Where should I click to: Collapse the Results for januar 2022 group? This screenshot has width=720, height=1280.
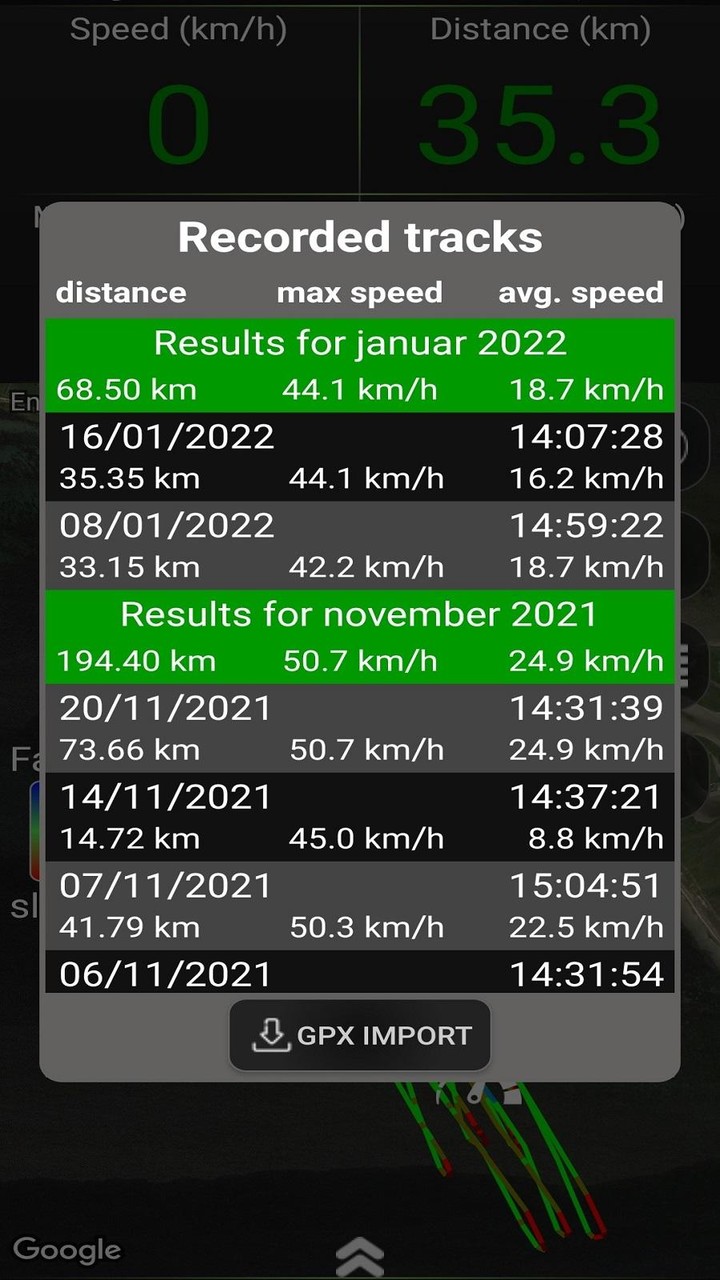pyautogui.click(x=360, y=365)
